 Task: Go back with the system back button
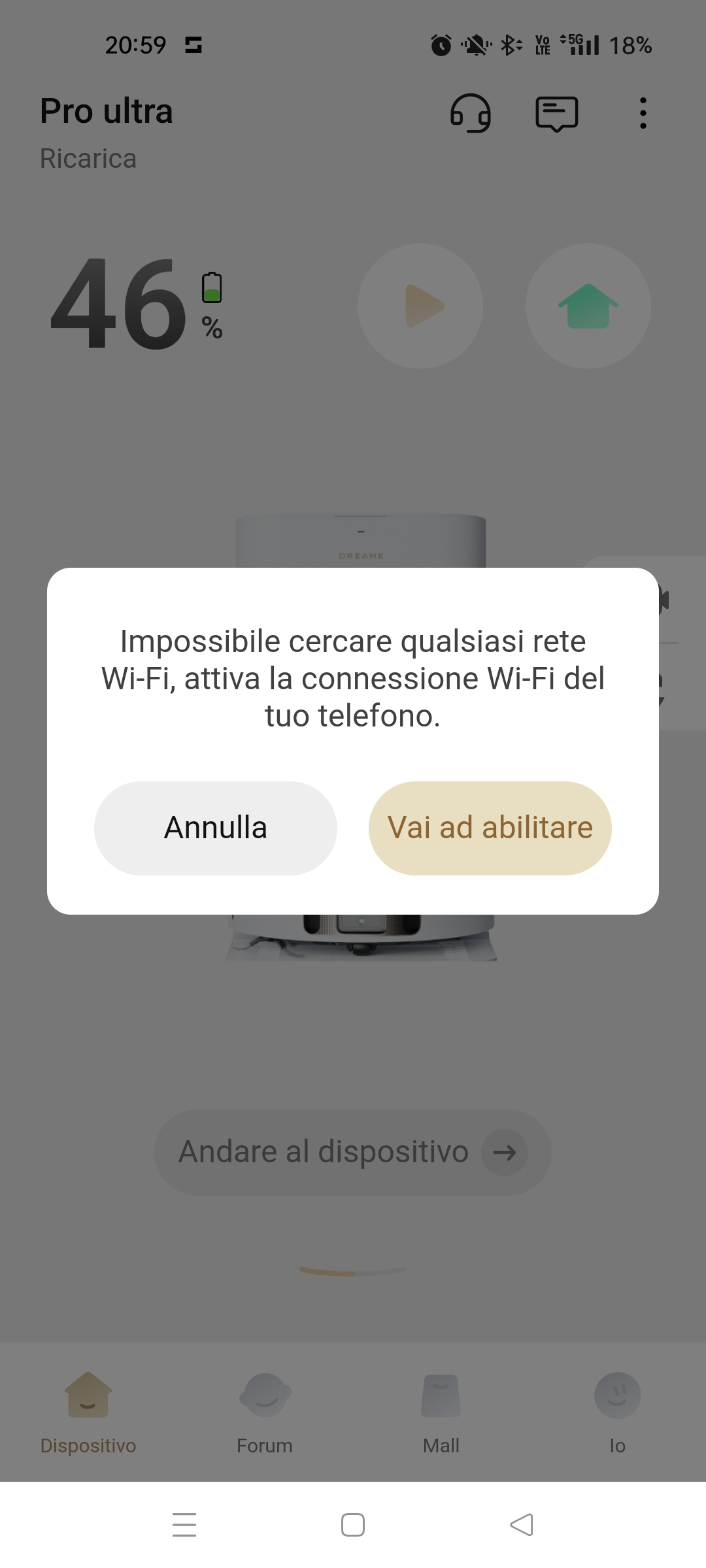(x=522, y=1525)
